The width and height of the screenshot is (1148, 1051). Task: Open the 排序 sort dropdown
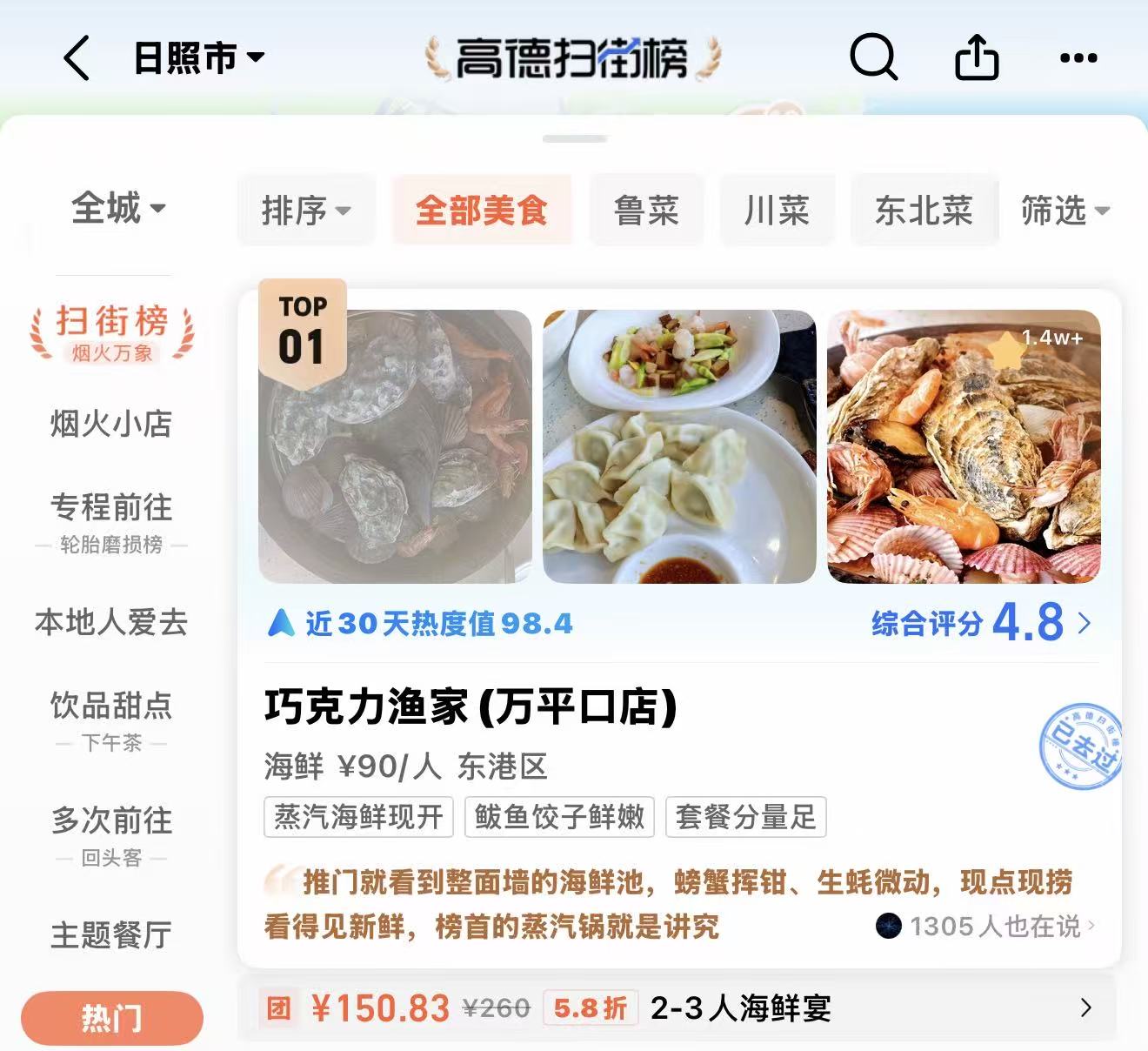tap(306, 211)
